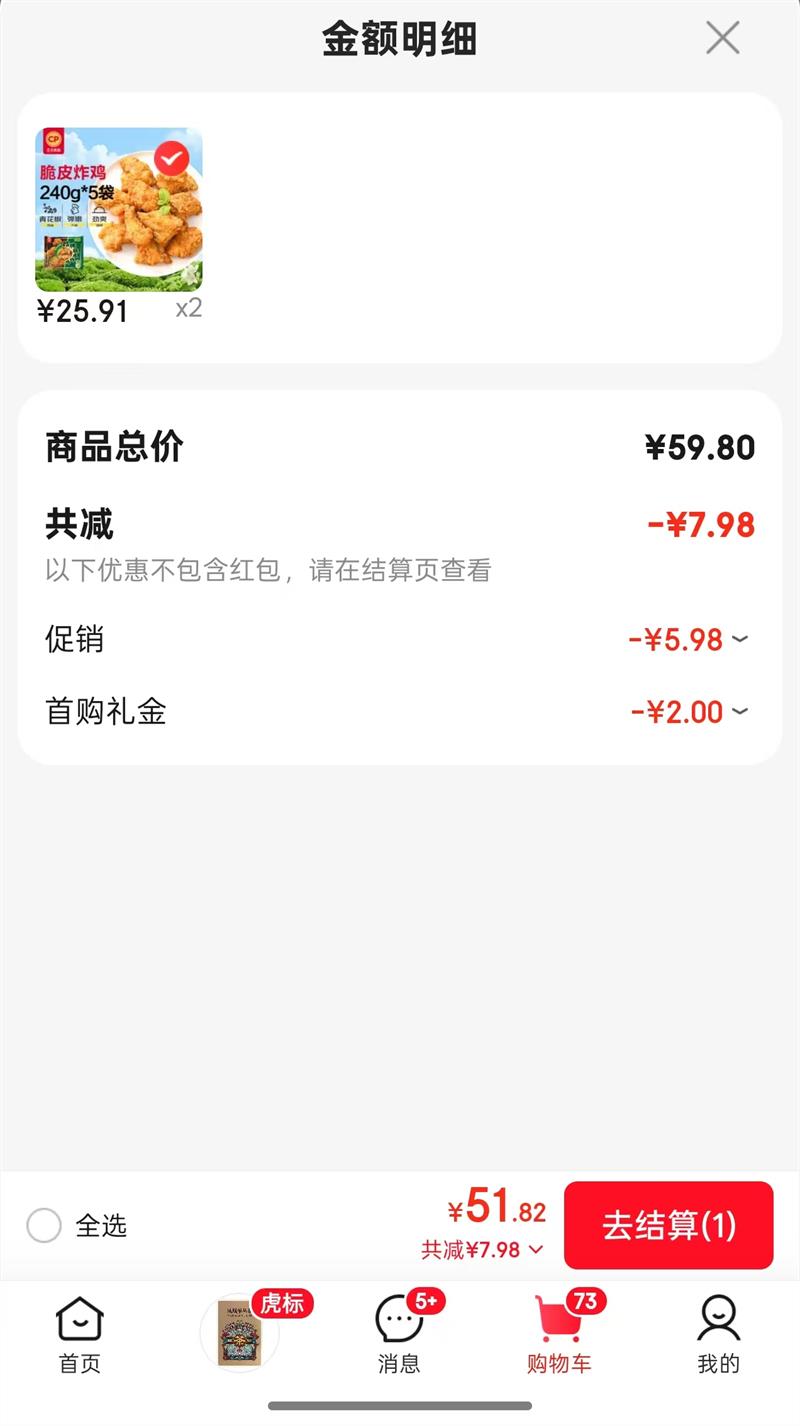Expand the 首购礼金 first-purchase discount details
This screenshot has width=800, height=1426.
[739, 712]
